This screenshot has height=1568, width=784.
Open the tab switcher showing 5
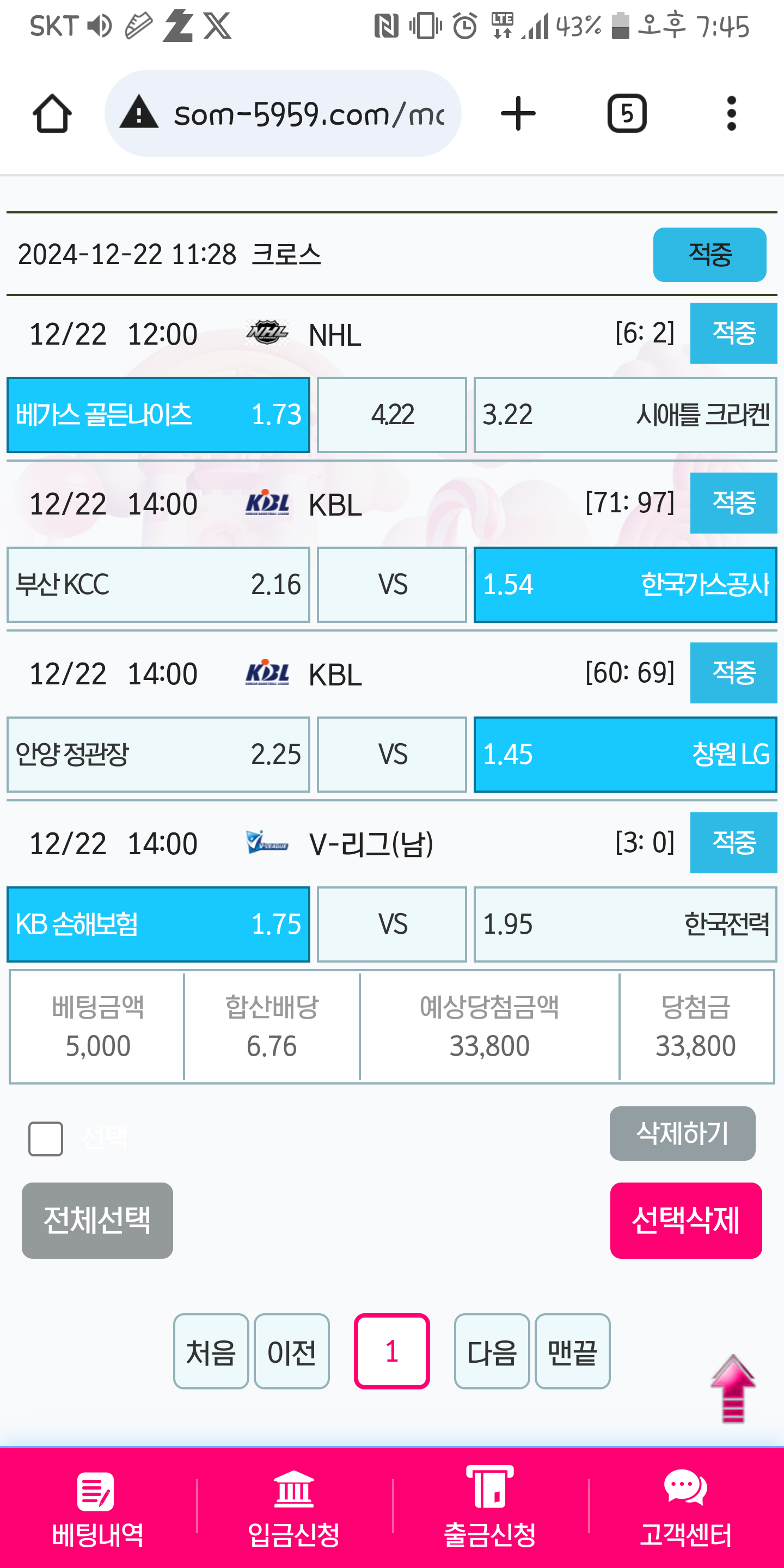627,114
